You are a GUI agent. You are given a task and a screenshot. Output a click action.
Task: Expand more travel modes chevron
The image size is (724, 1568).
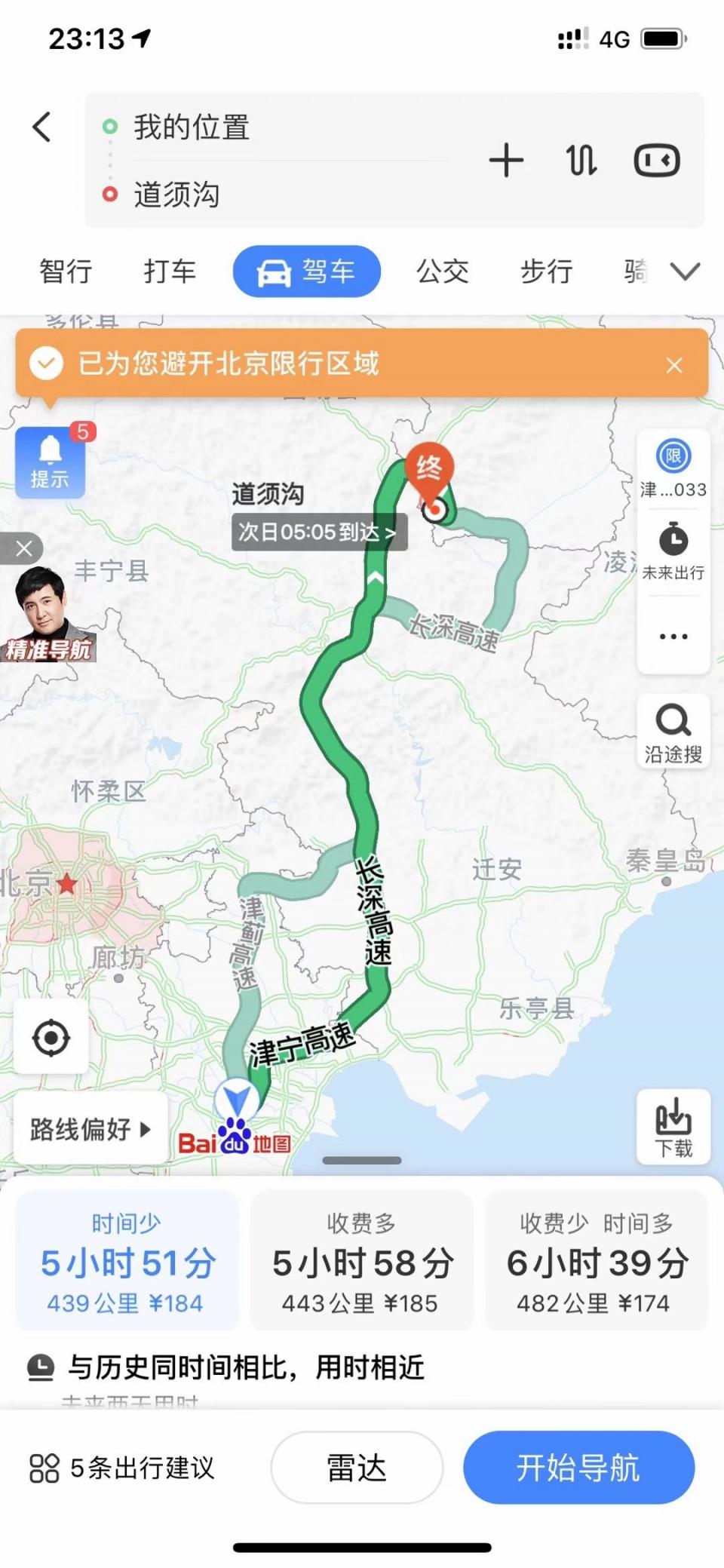tap(685, 272)
